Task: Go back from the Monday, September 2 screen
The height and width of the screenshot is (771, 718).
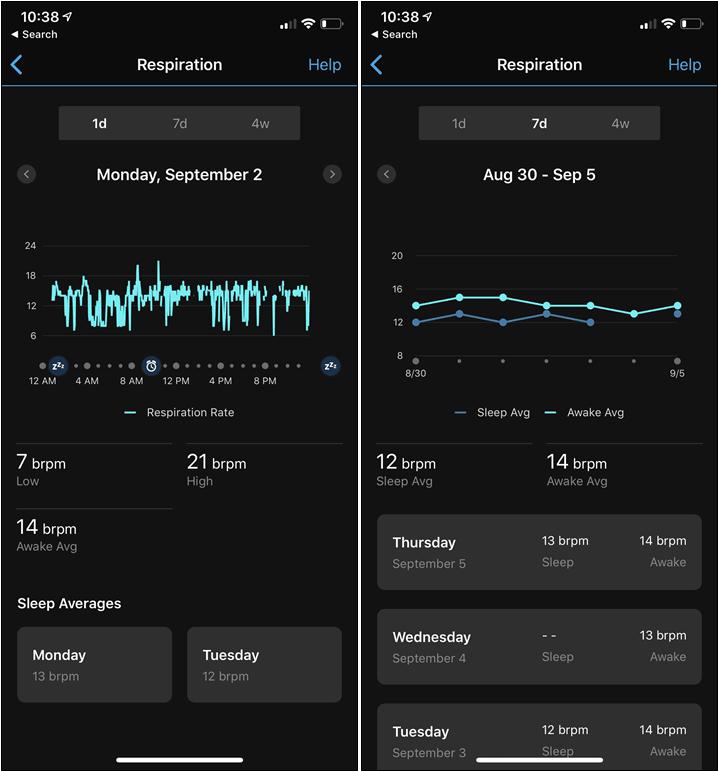Action: pos(16,65)
